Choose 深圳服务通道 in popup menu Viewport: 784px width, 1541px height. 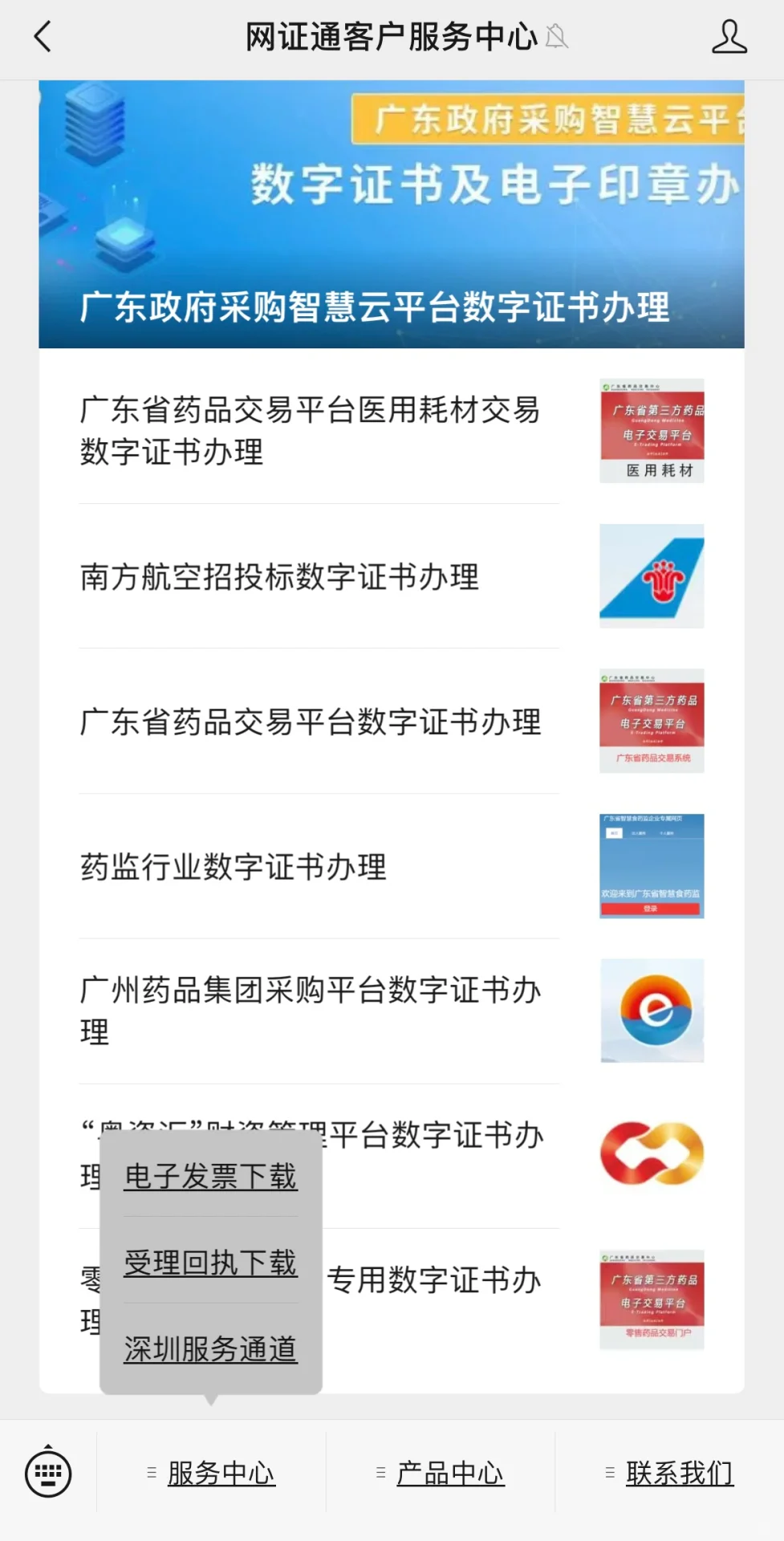tap(210, 1349)
